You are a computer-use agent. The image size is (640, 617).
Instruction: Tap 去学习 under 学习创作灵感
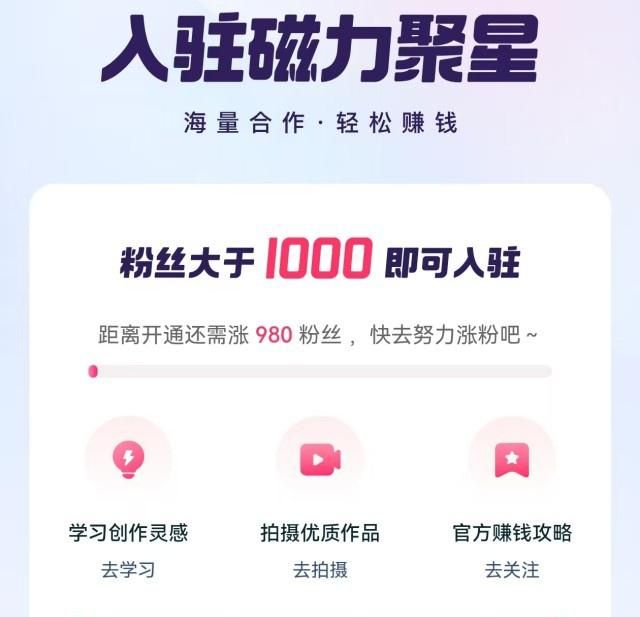click(128, 571)
